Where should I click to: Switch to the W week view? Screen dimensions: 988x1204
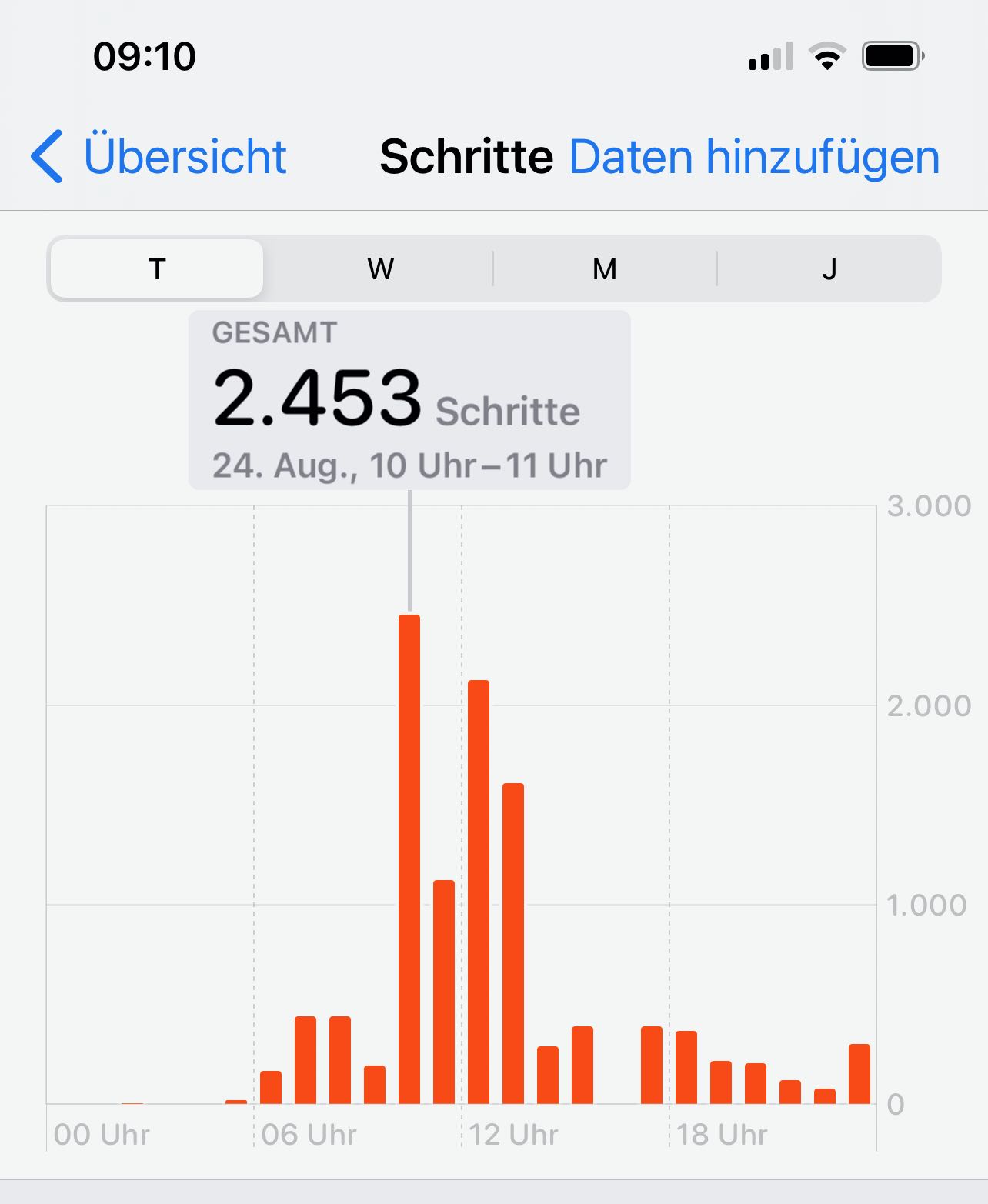380,269
